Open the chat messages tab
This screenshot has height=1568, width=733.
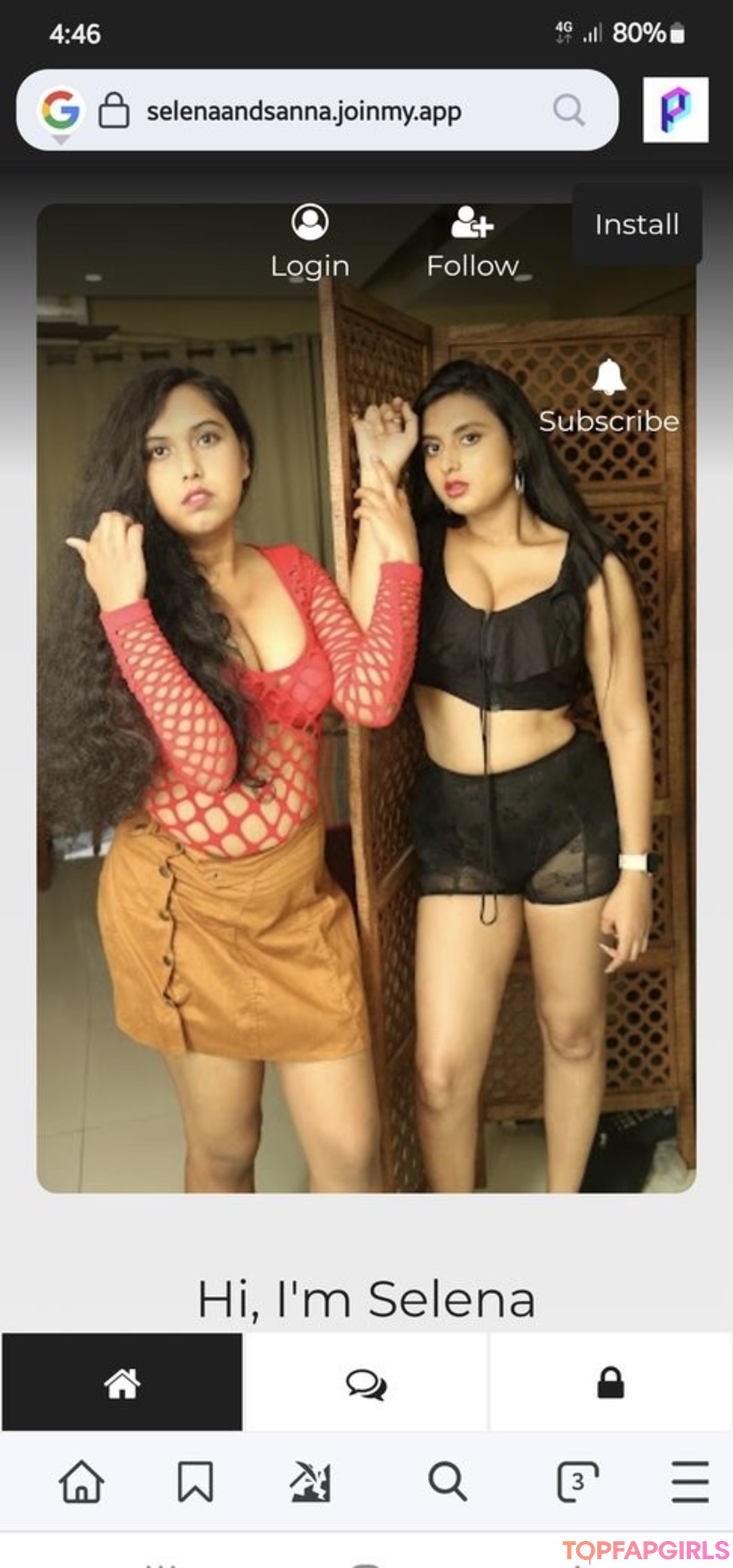[366, 1382]
